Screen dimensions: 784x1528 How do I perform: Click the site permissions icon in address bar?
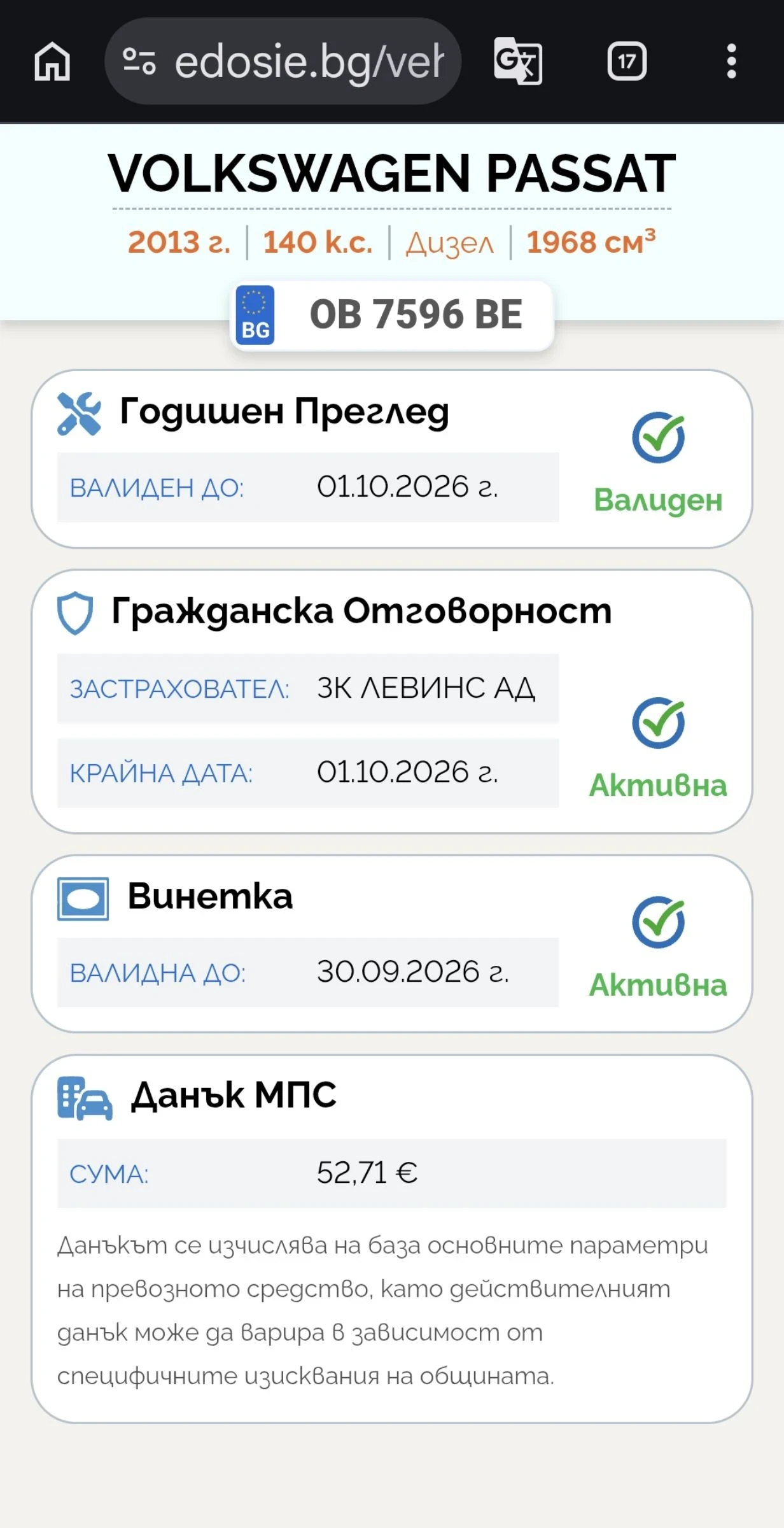[x=139, y=62]
